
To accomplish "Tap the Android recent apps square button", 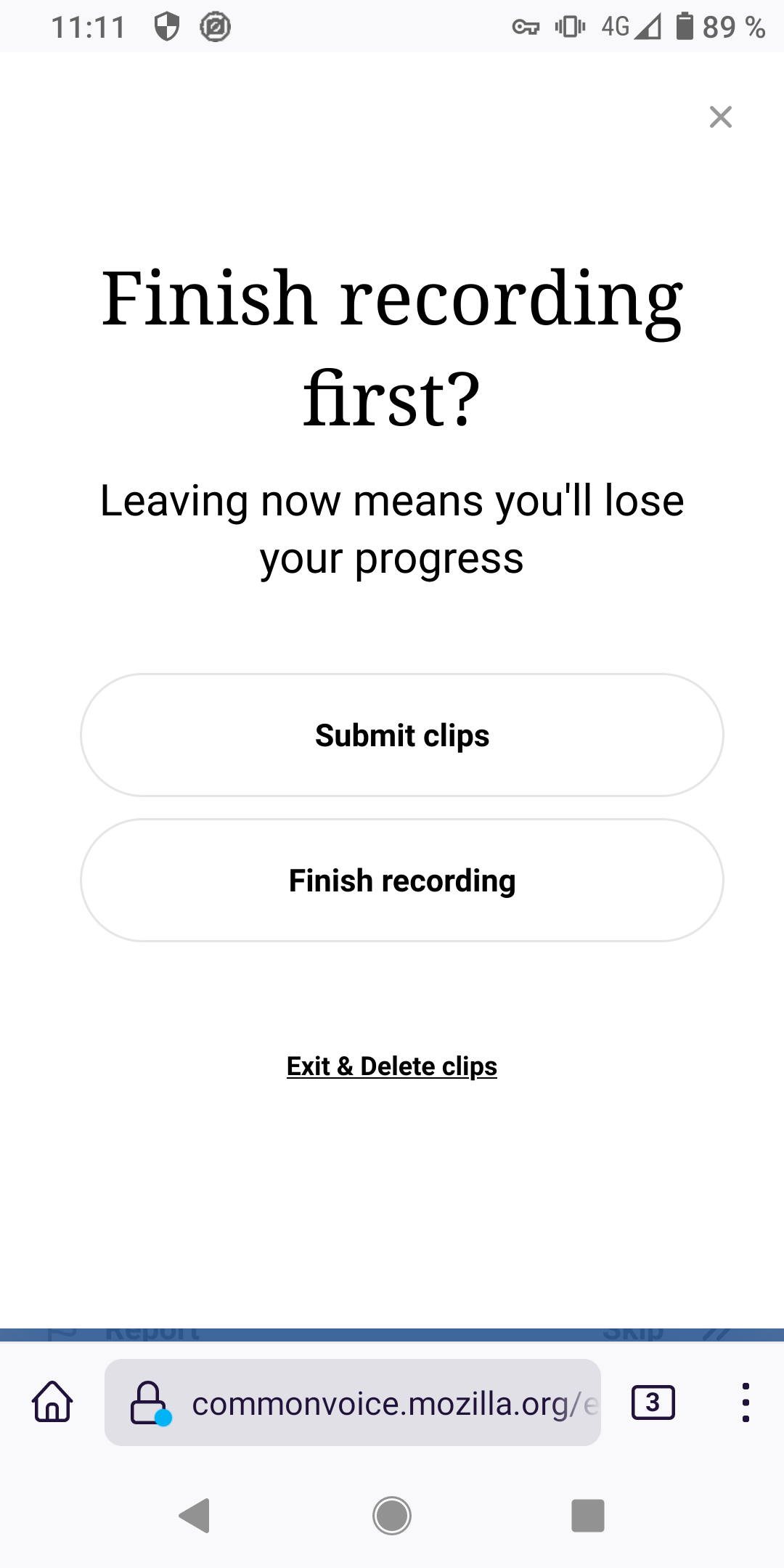I will coord(589,1514).
